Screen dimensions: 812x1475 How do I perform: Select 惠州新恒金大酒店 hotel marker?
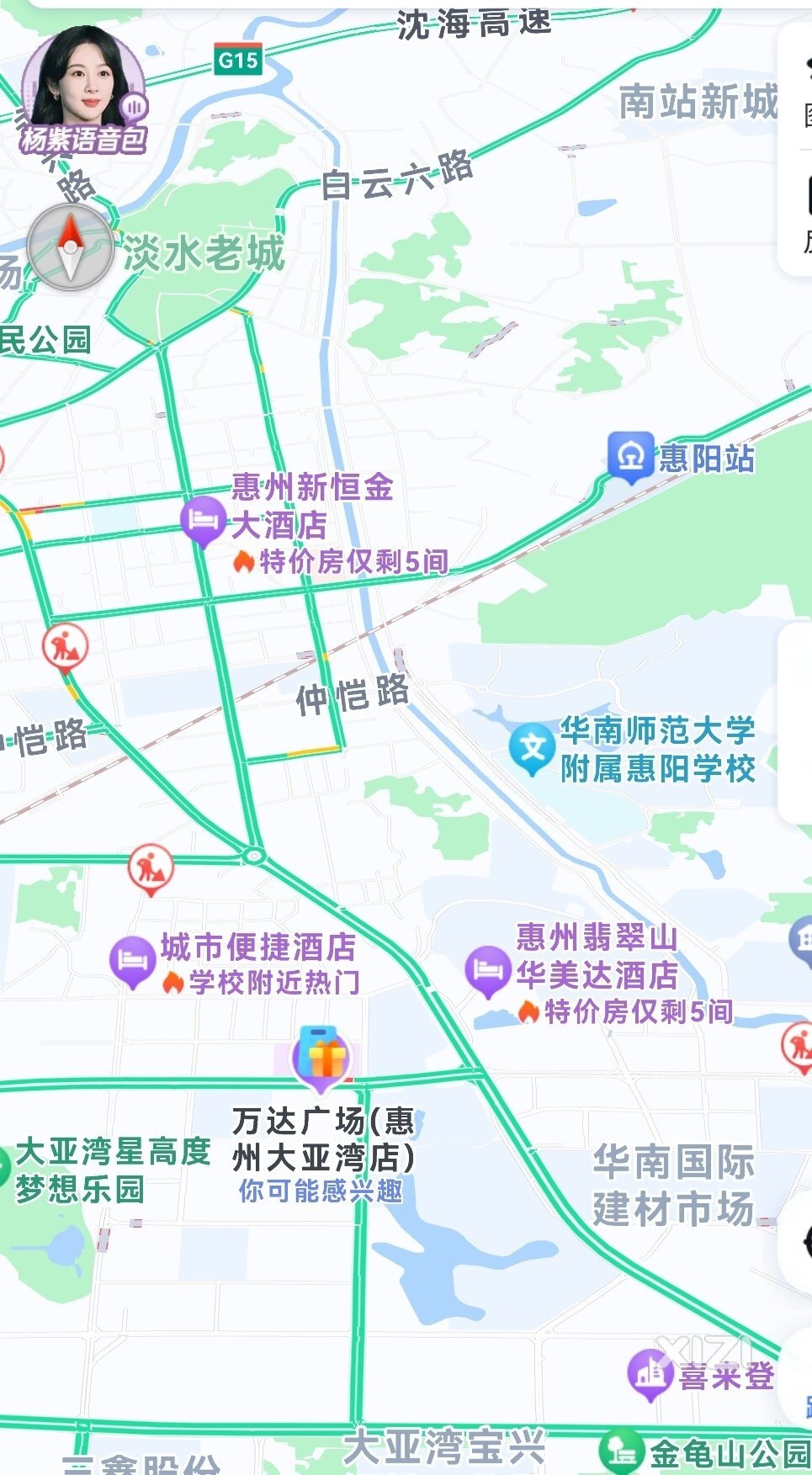coord(203,518)
